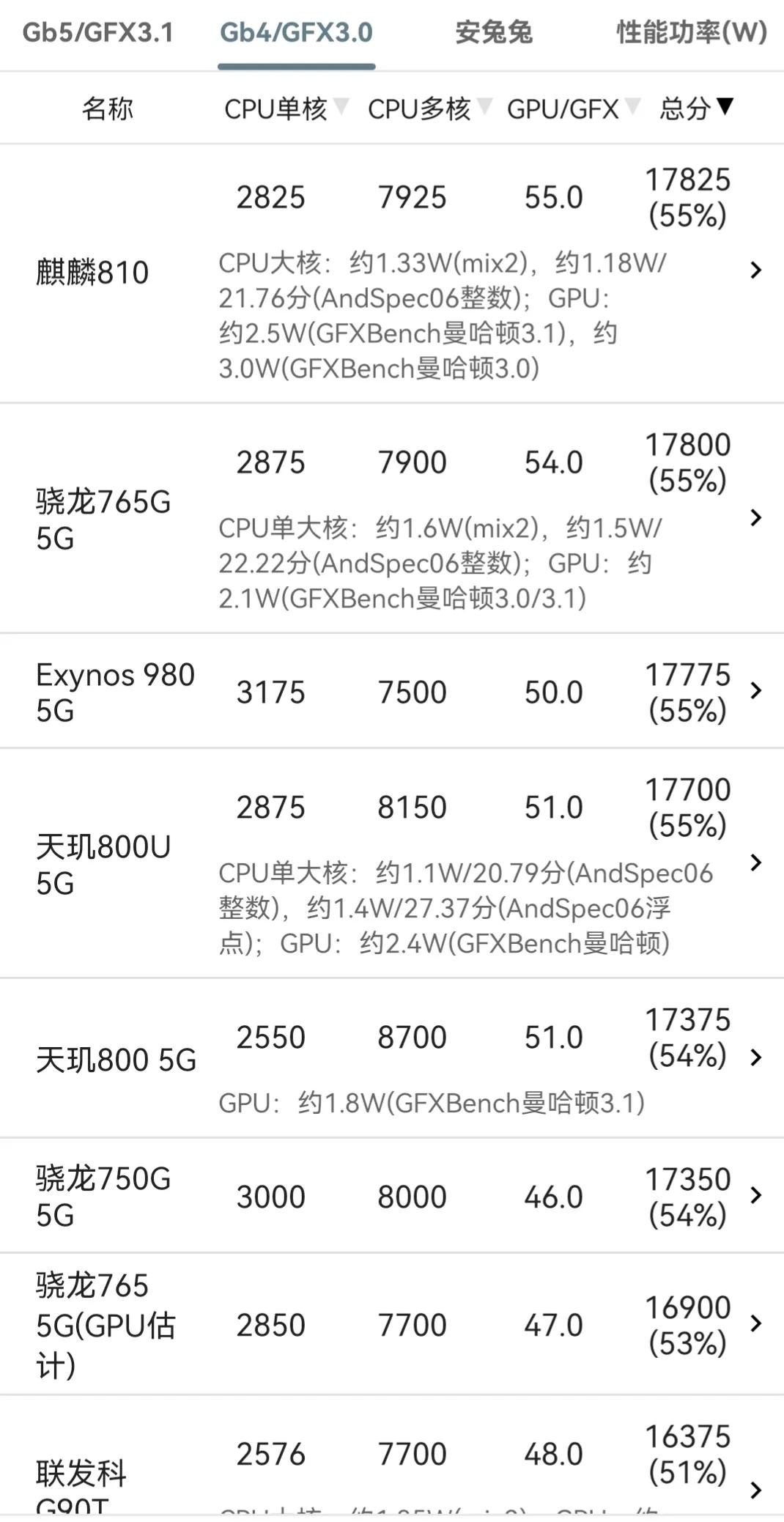784x1522 pixels.
Task: Open the 安兔兔 benchmark tab
Action: point(495,33)
